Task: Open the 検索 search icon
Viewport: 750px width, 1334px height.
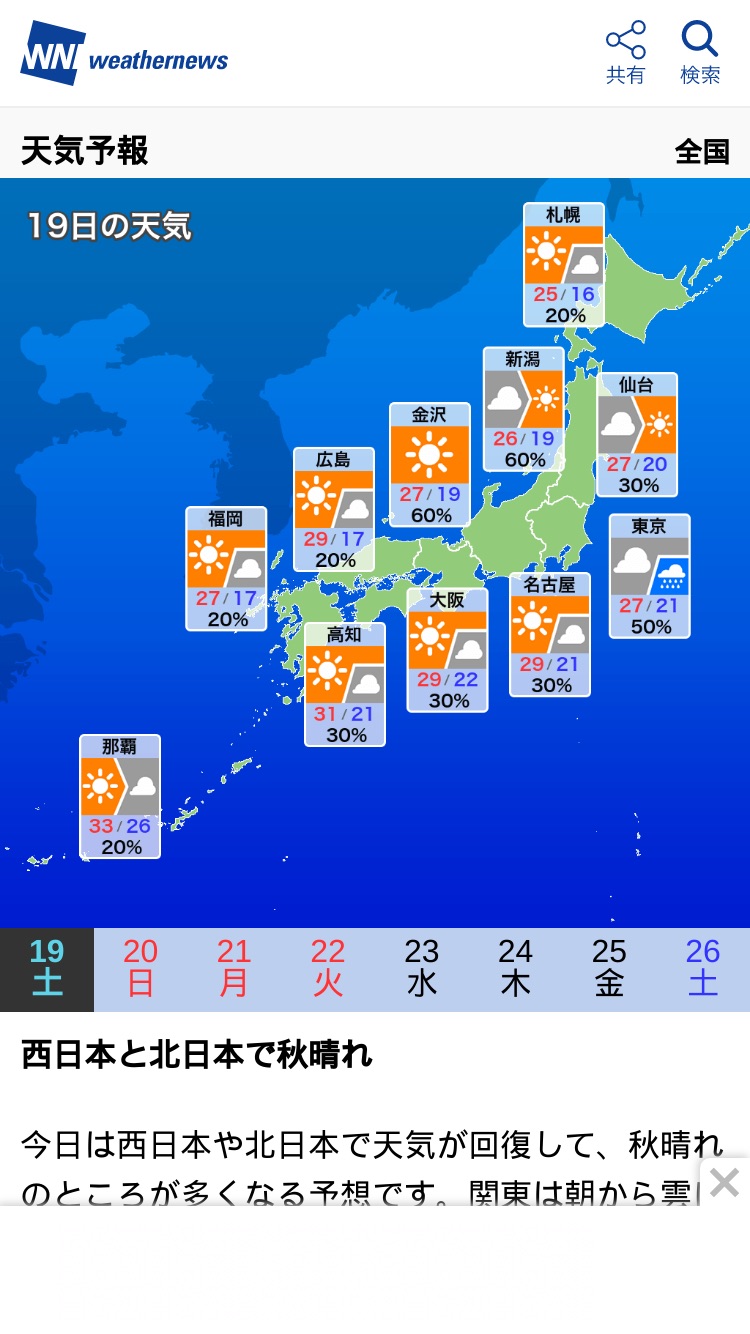Action: click(x=700, y=53)
